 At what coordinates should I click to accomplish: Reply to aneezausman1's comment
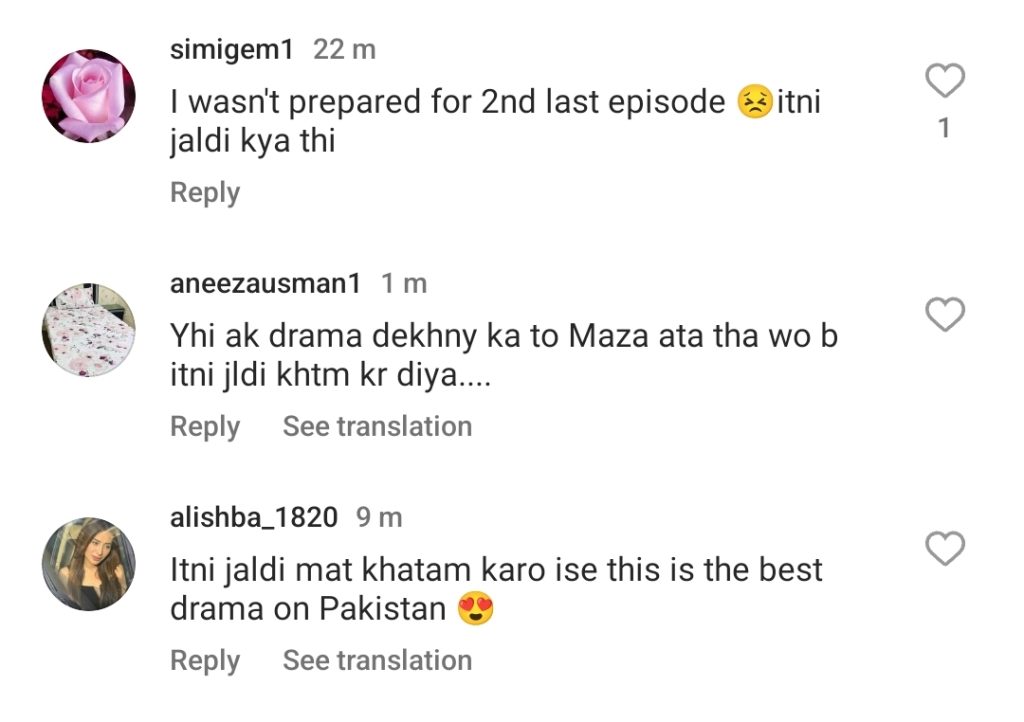pos(205,427)
